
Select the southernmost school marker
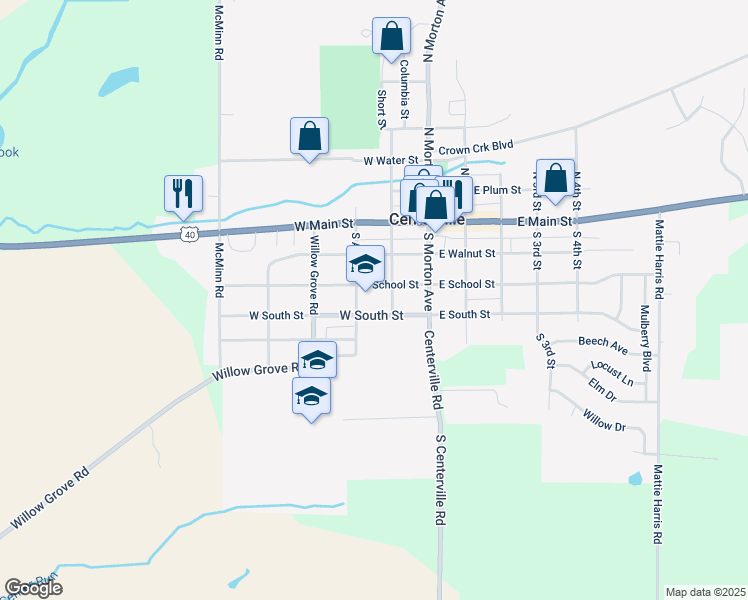pos(311,397)
